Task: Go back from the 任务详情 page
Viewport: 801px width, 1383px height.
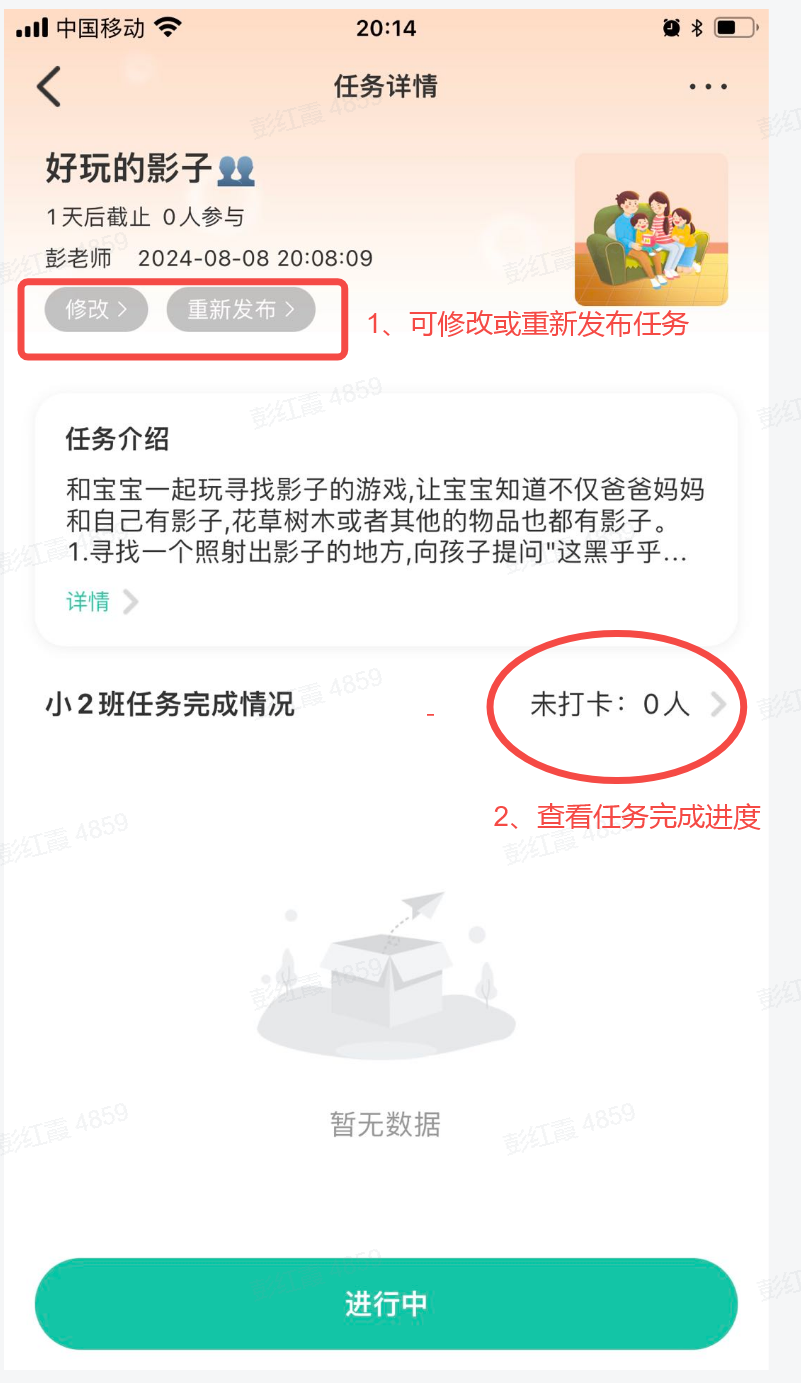Action: coord(49,87)
